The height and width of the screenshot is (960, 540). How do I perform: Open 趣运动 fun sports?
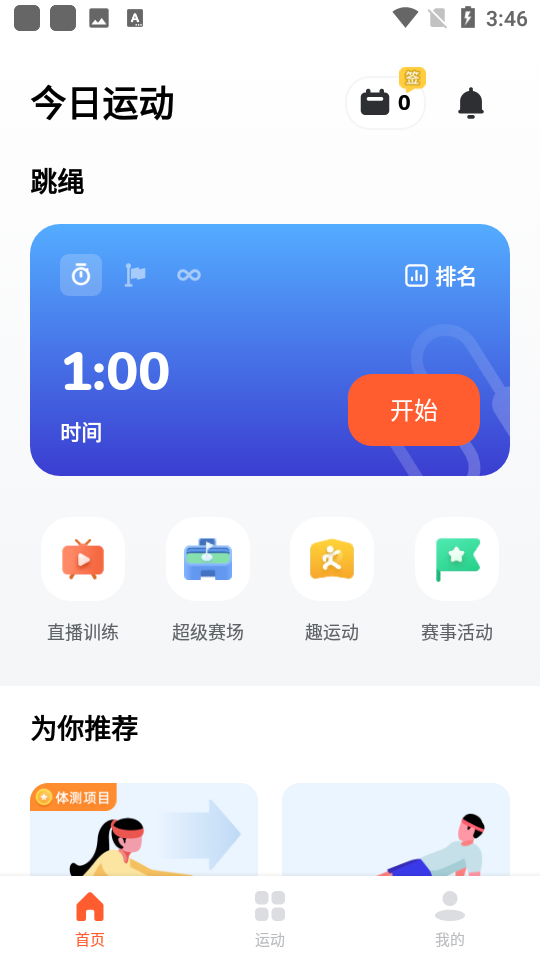(332, 580)
